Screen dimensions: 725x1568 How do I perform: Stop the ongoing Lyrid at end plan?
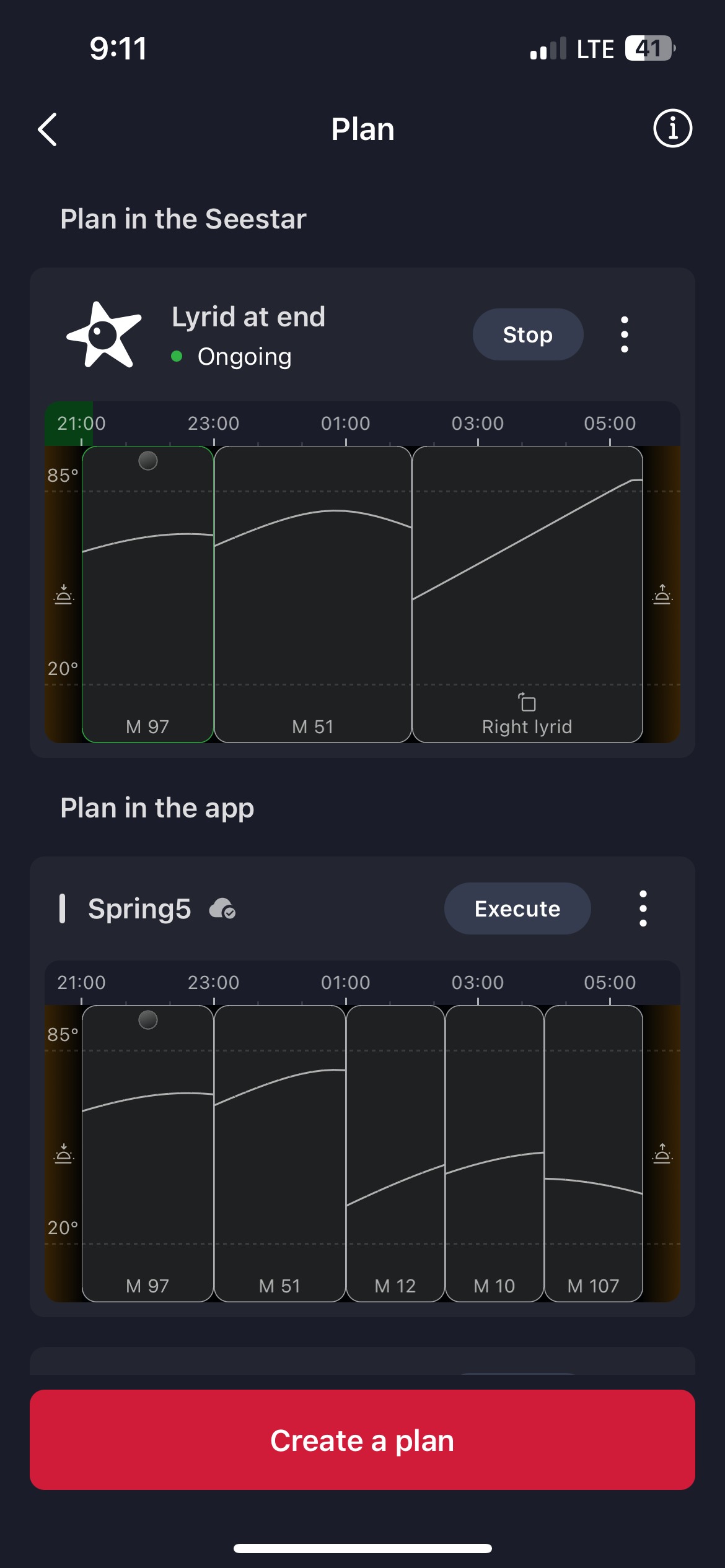coord(528,334)
